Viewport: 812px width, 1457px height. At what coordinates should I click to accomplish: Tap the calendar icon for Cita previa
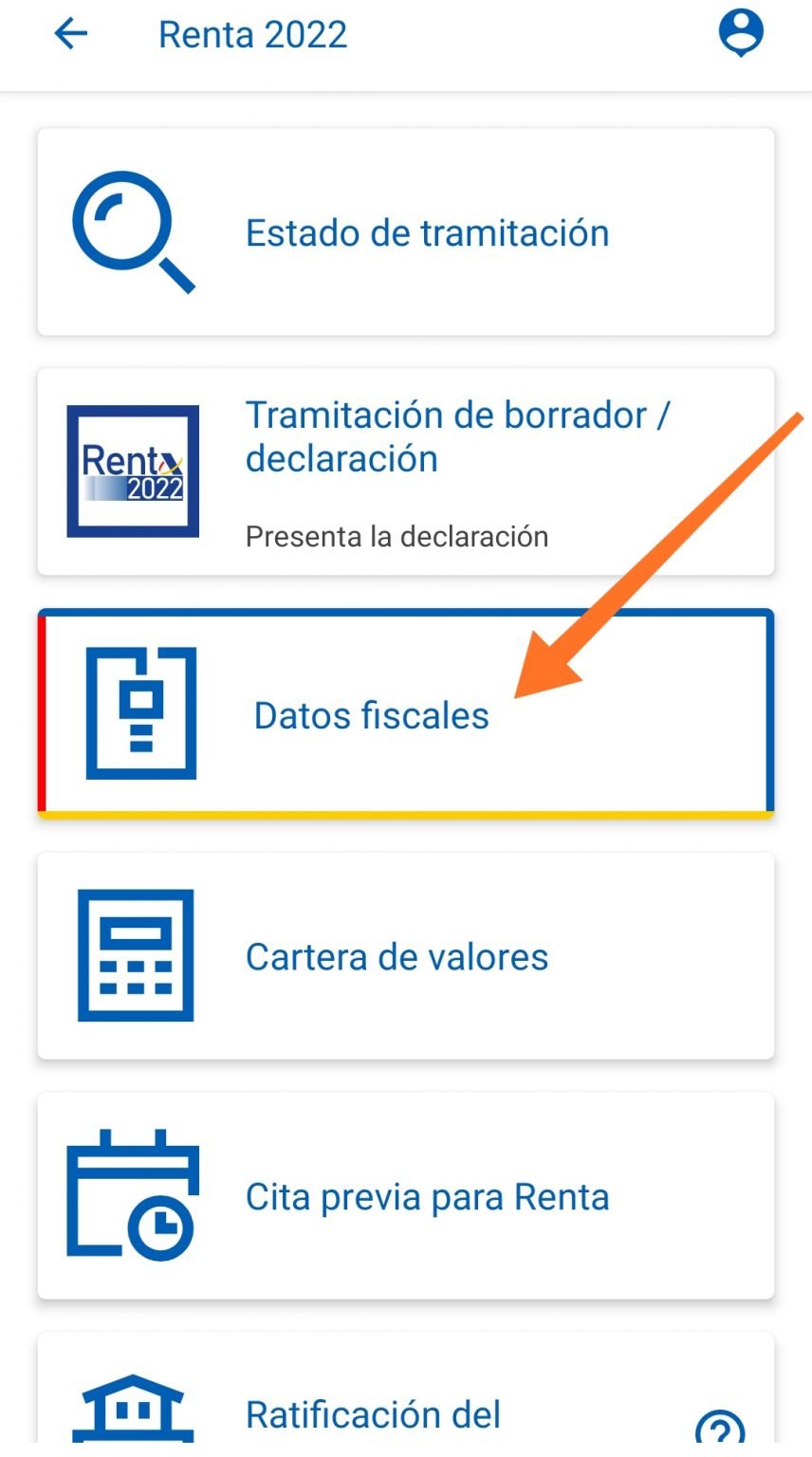click(x=135, y=1195)
